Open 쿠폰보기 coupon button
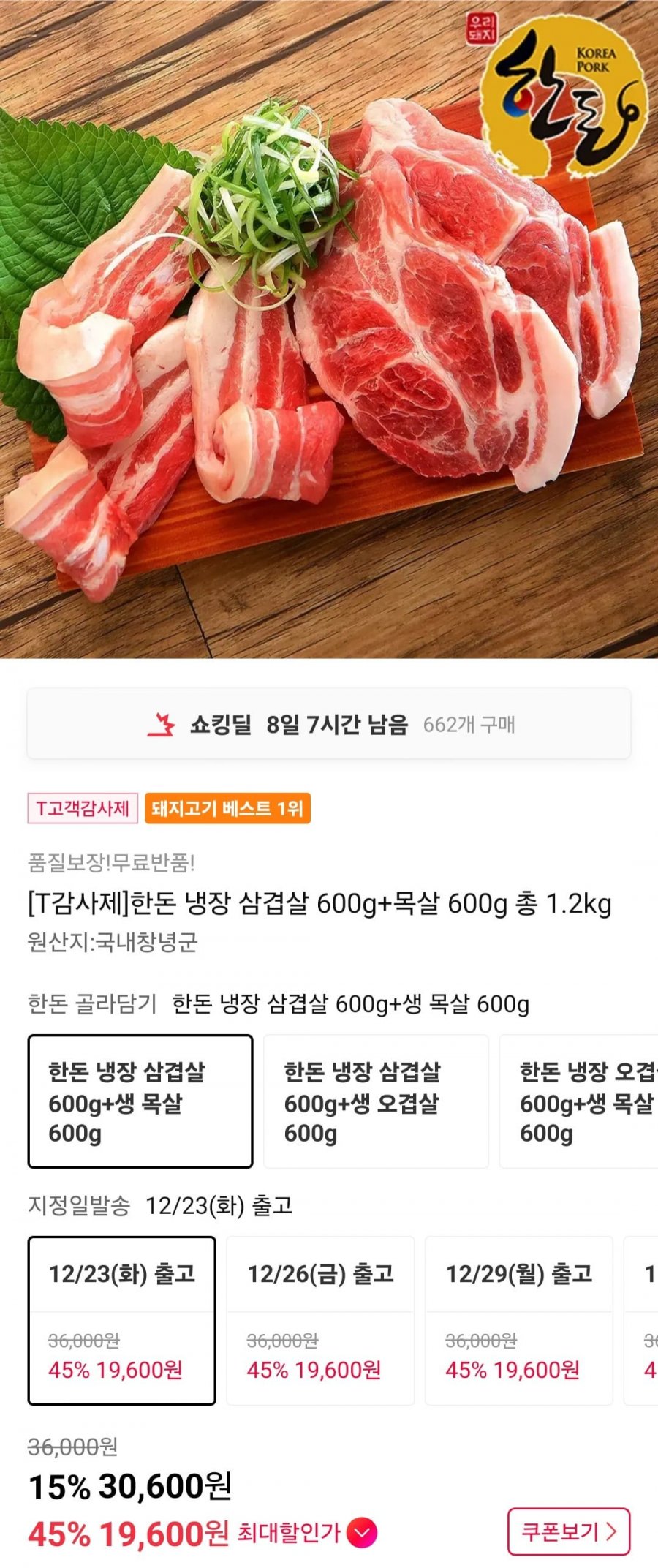This screenshot has width=658, height=1568. [568, 1531]
